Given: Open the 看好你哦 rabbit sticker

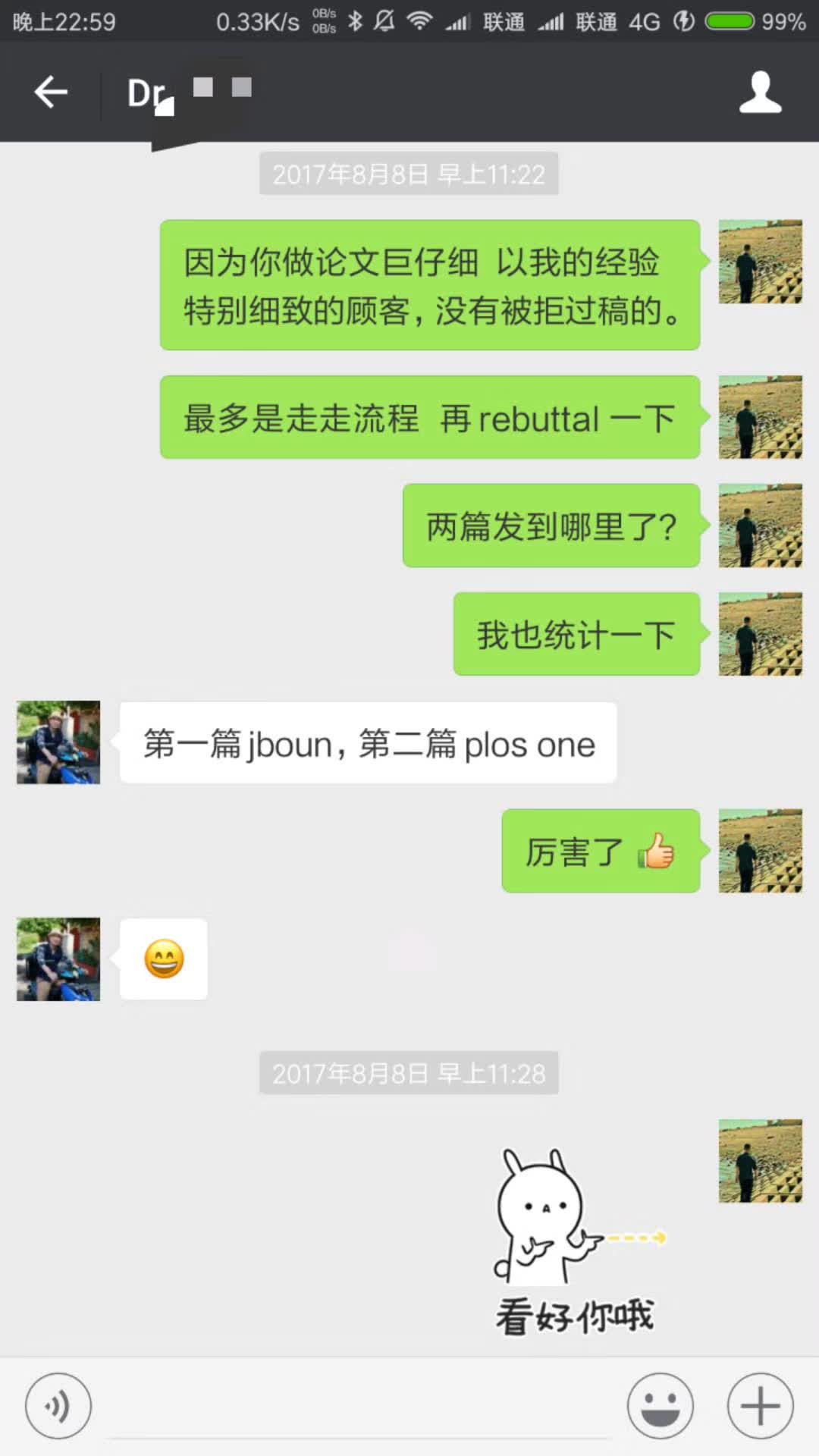Looking at the screenshot, I should click(576, 1241).
